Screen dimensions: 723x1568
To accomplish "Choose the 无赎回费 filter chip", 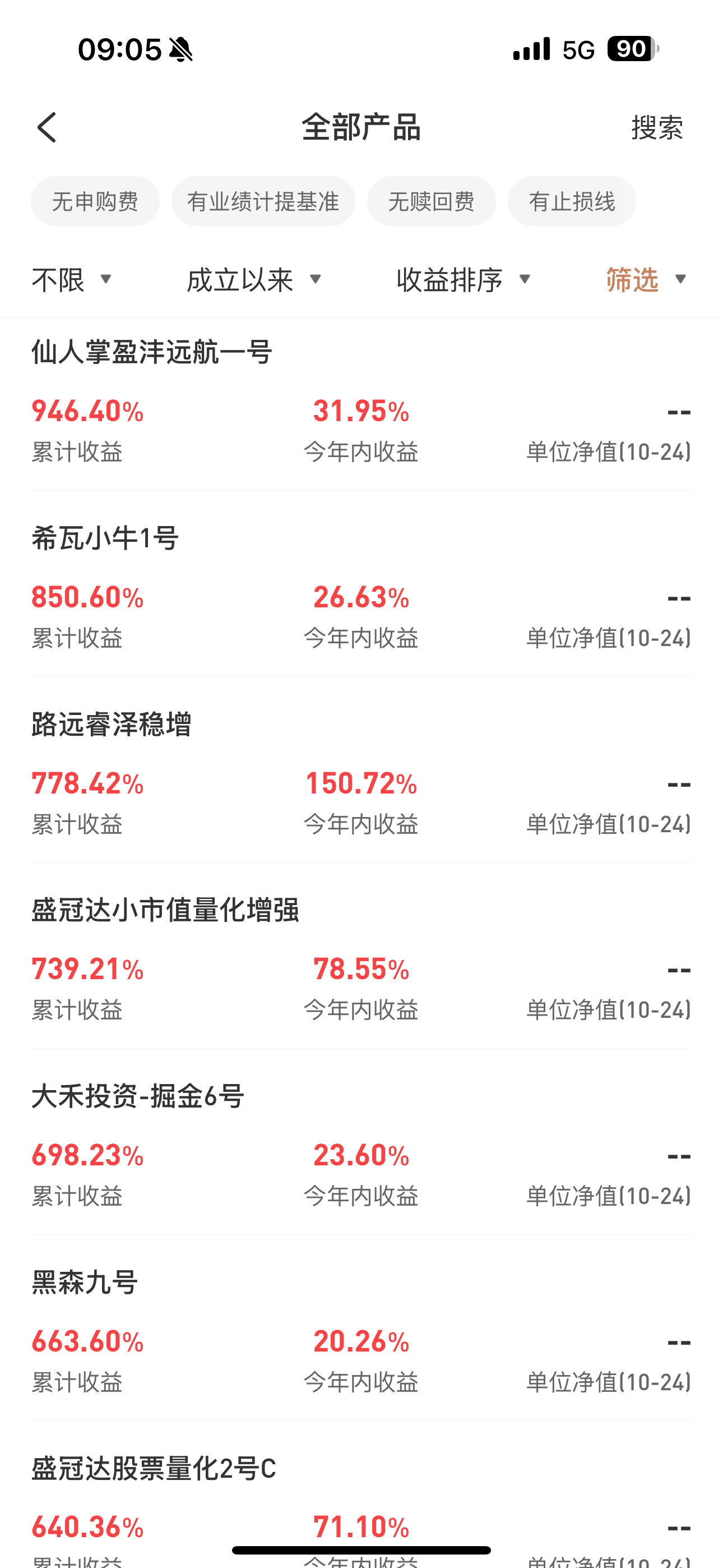I will point(431,201).
